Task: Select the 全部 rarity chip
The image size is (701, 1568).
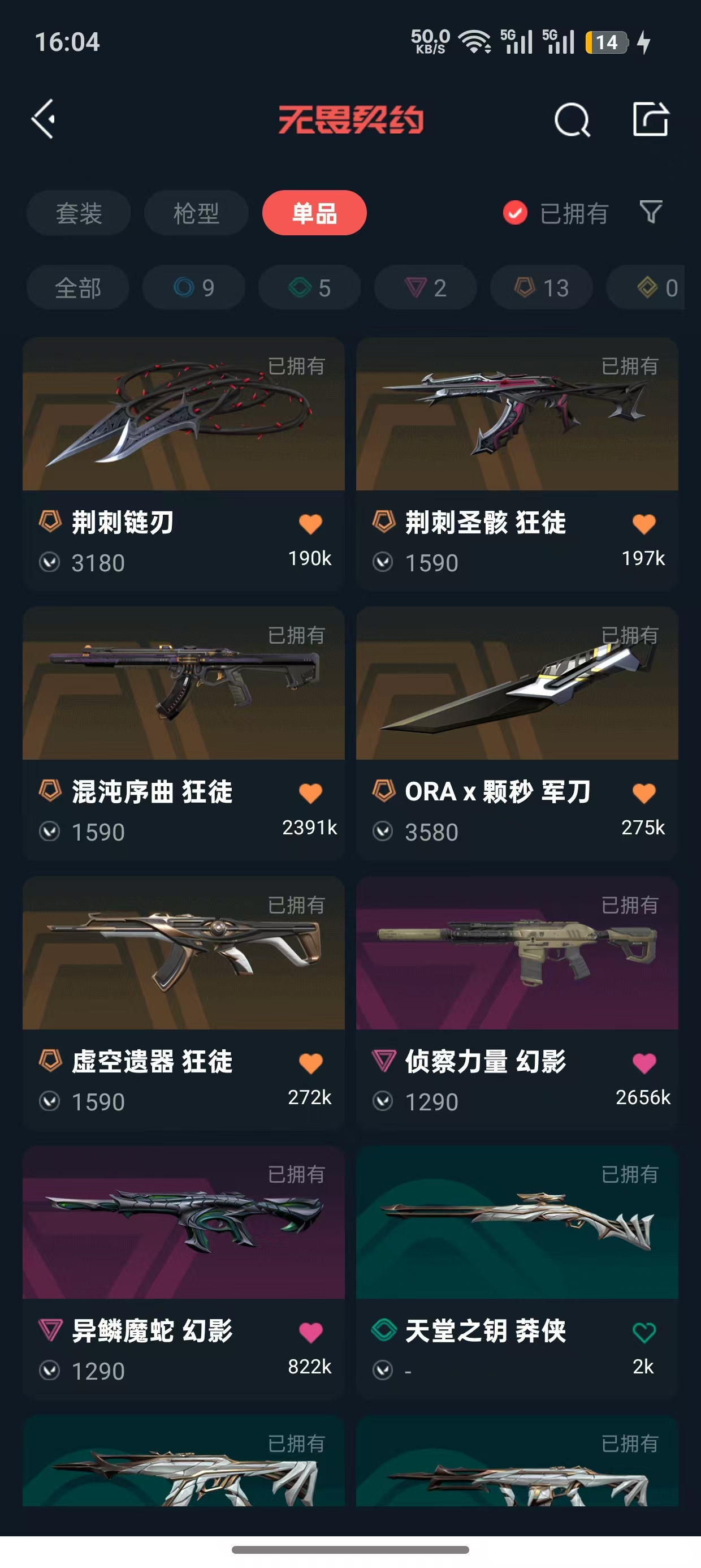Action: [78, 287]
